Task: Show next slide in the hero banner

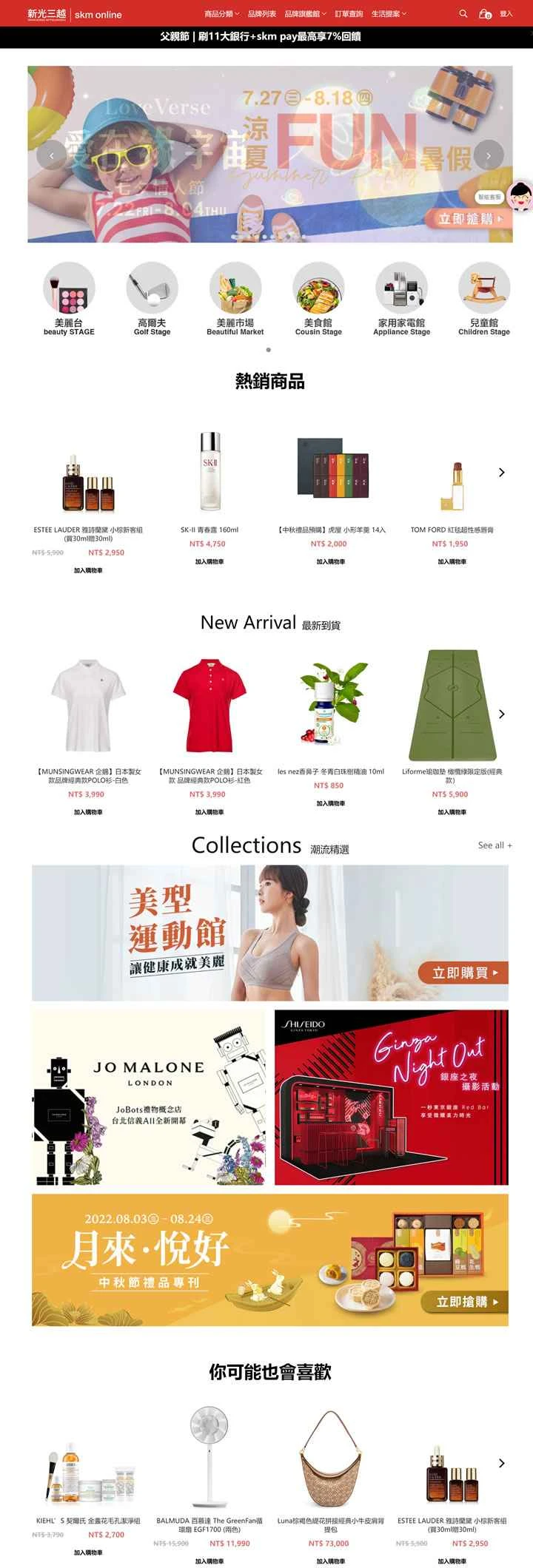Action: 489,155
